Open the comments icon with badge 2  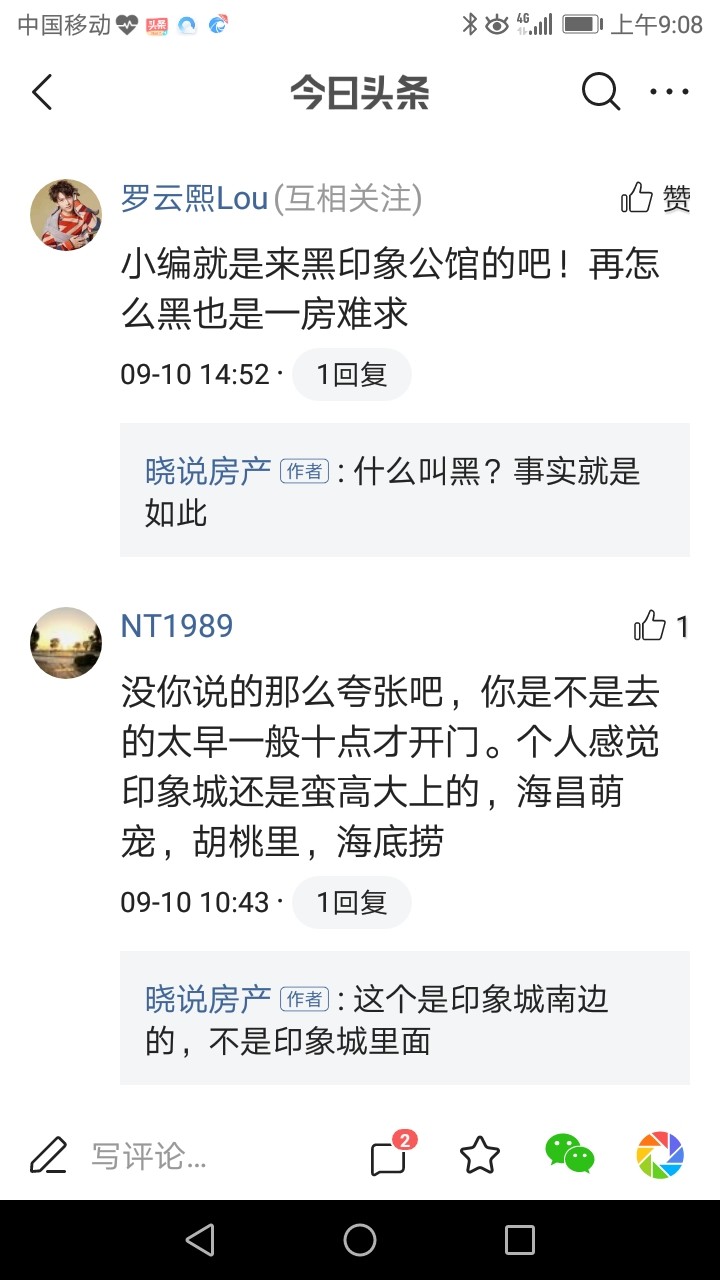[x=389, y=1157]
